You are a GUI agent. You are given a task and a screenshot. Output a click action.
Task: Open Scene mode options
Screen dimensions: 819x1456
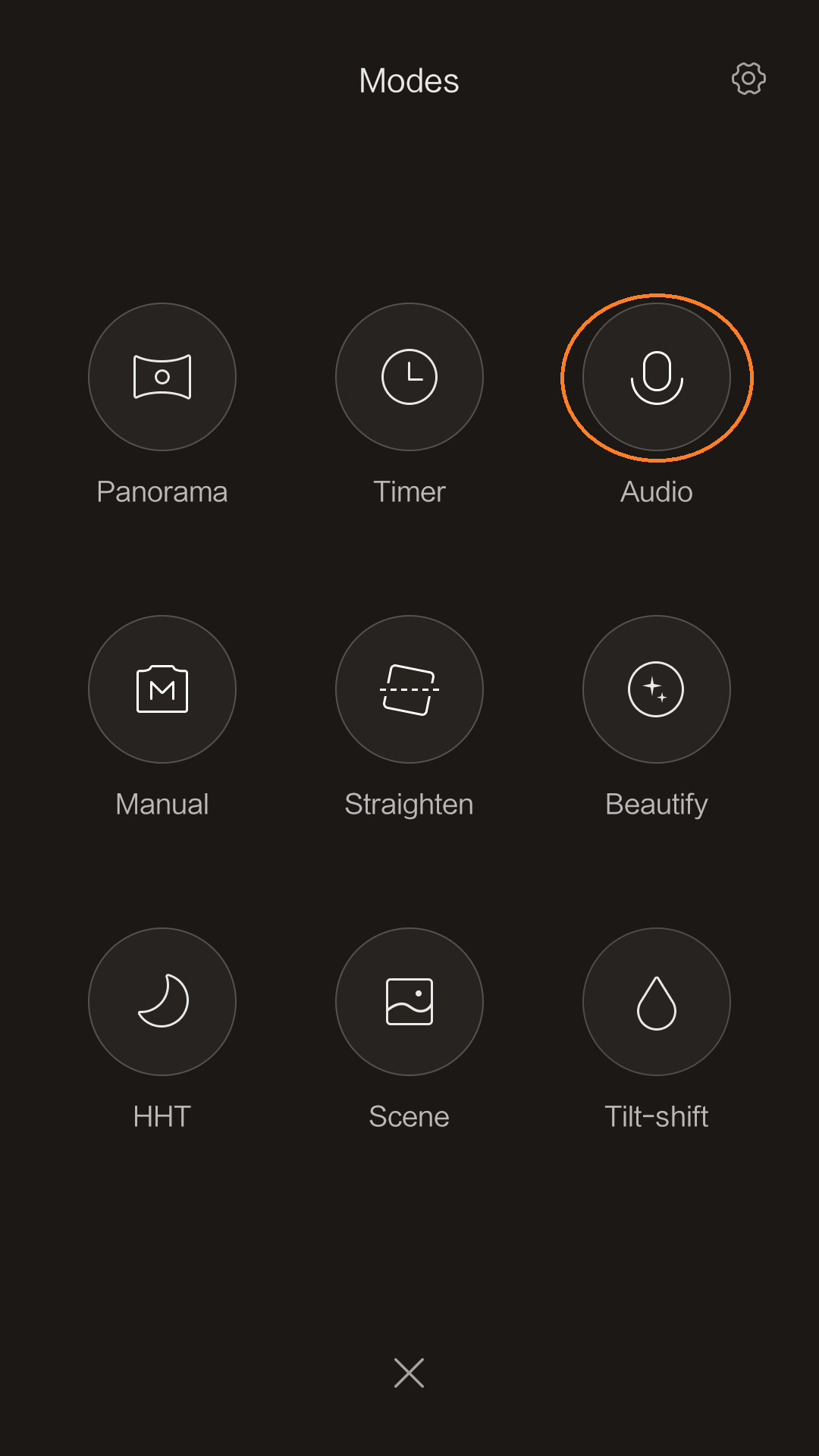409,1002
